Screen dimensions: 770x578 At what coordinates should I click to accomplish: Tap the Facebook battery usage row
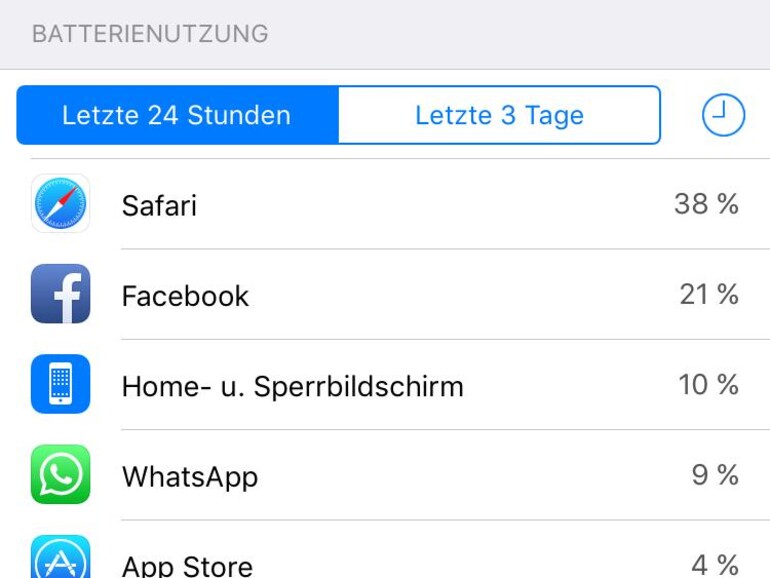(x=385, y=295)
